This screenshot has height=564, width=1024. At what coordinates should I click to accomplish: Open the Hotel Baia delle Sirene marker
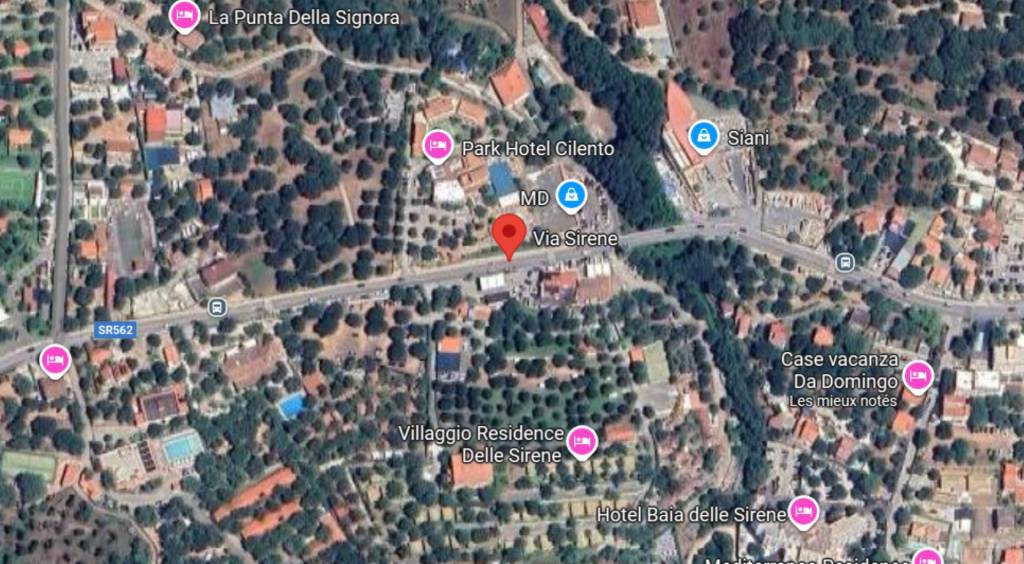point(802,511)
